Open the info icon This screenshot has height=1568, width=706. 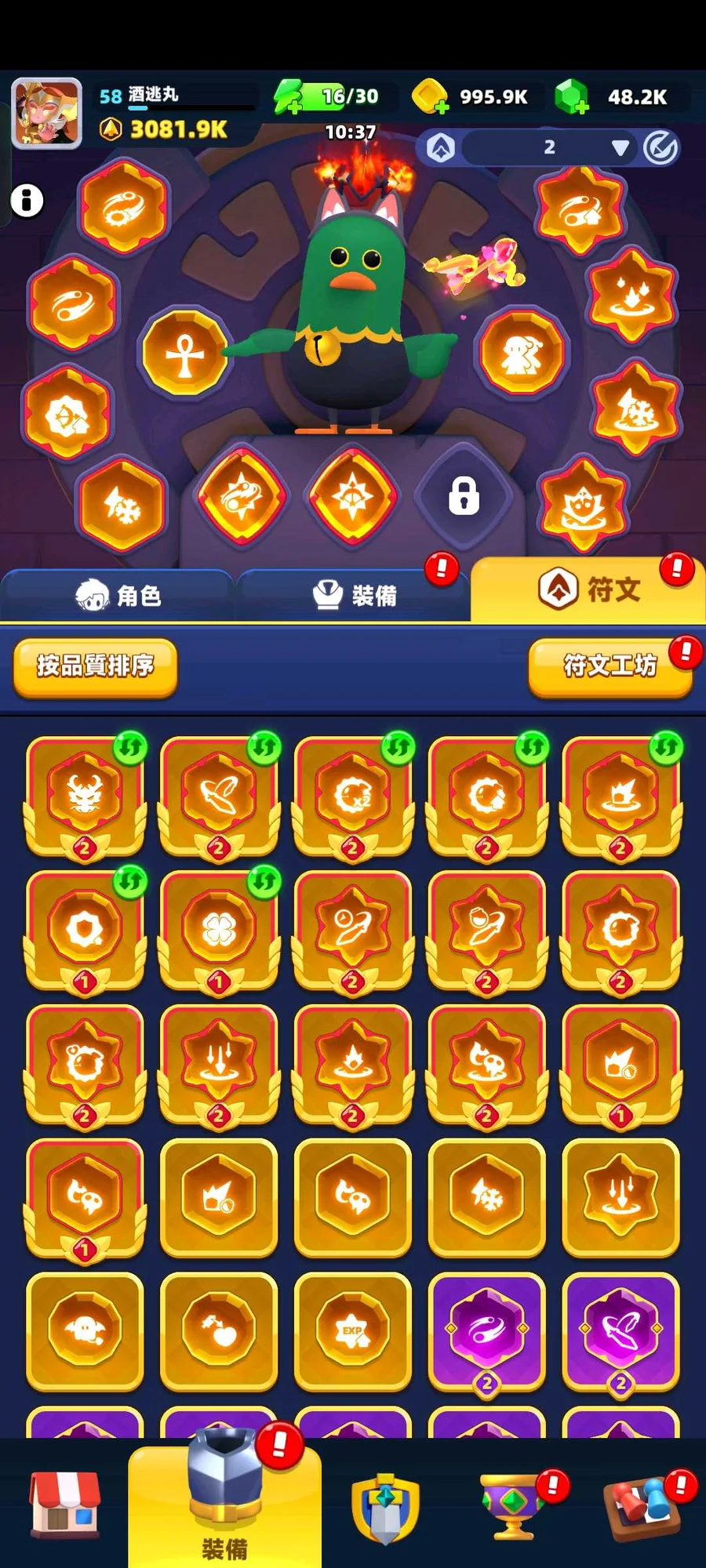27,201
